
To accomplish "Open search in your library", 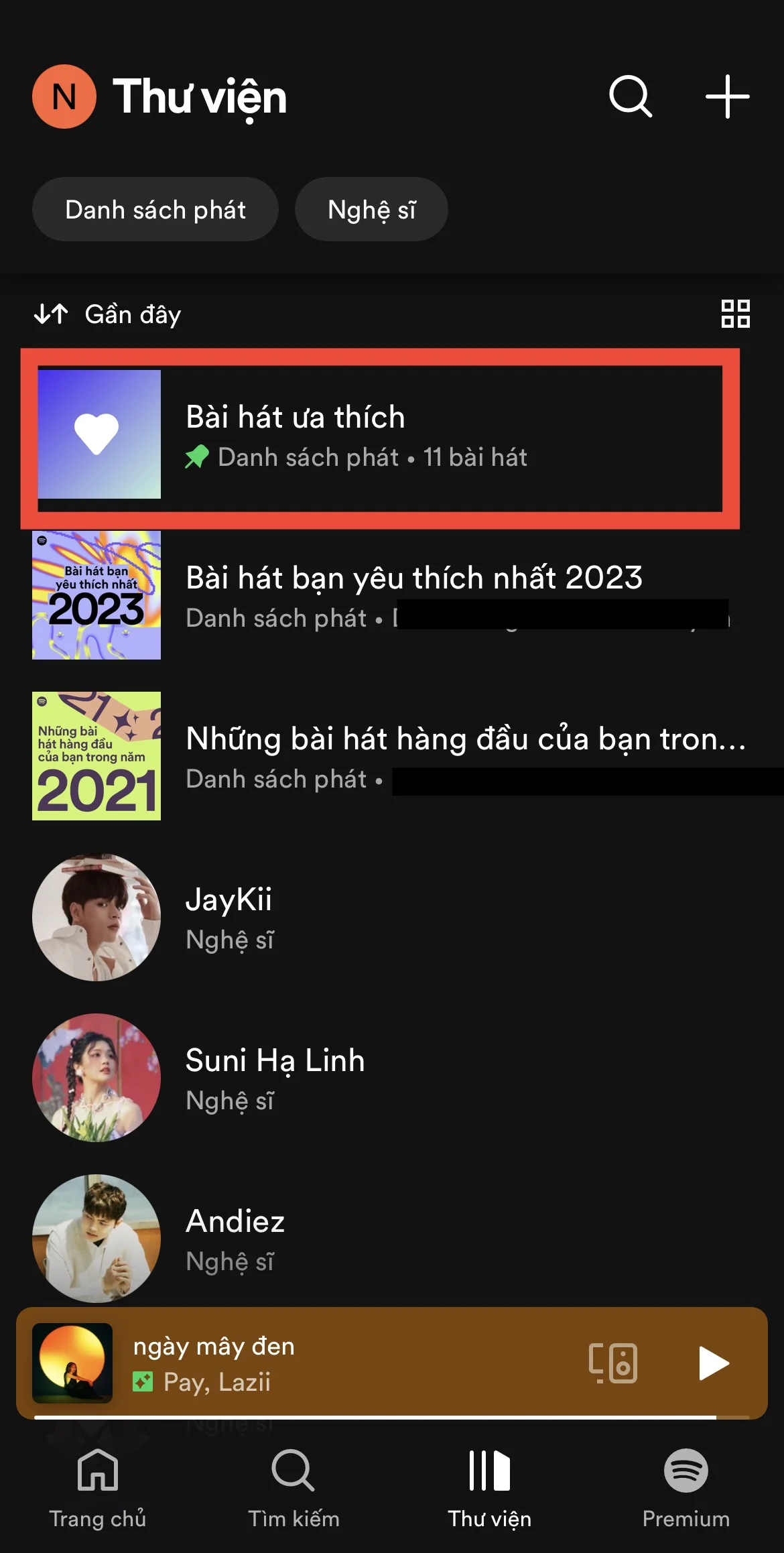I will (x=629, y=97).
